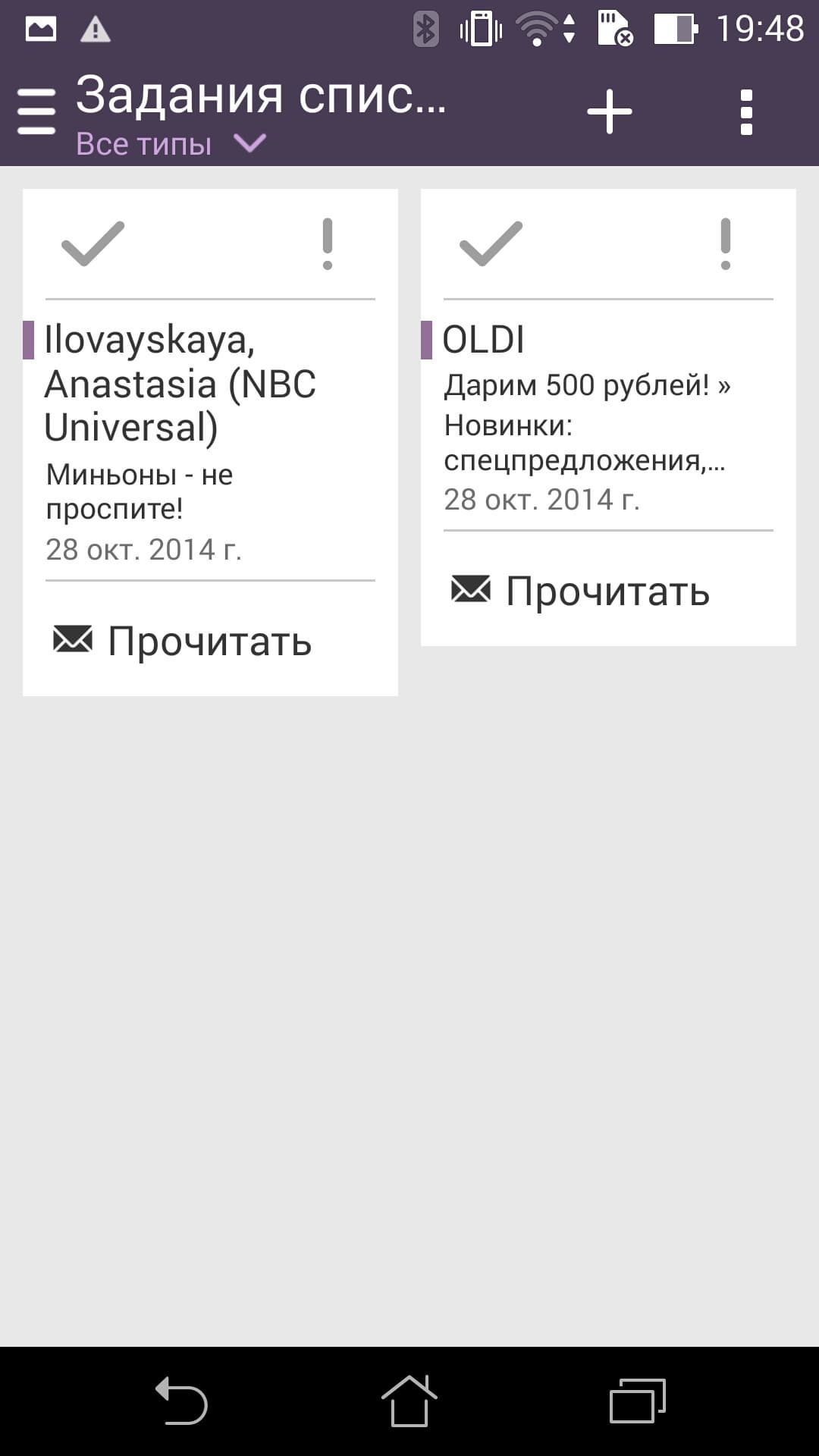Tap Прочитать under OLDI task
Viewport: 819px width, 1456px height.
click(581, 591)
